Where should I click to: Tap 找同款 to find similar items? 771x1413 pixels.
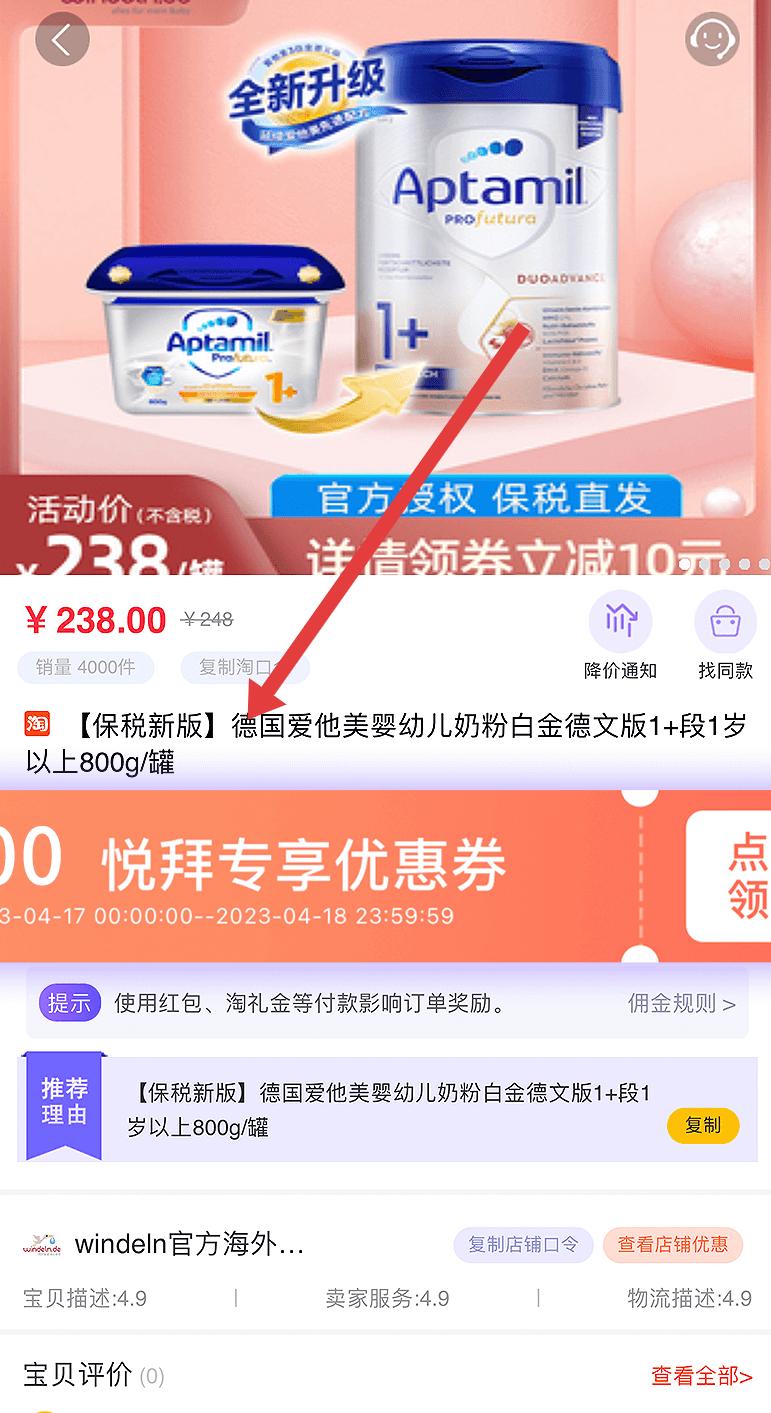(x=725, y=636)
